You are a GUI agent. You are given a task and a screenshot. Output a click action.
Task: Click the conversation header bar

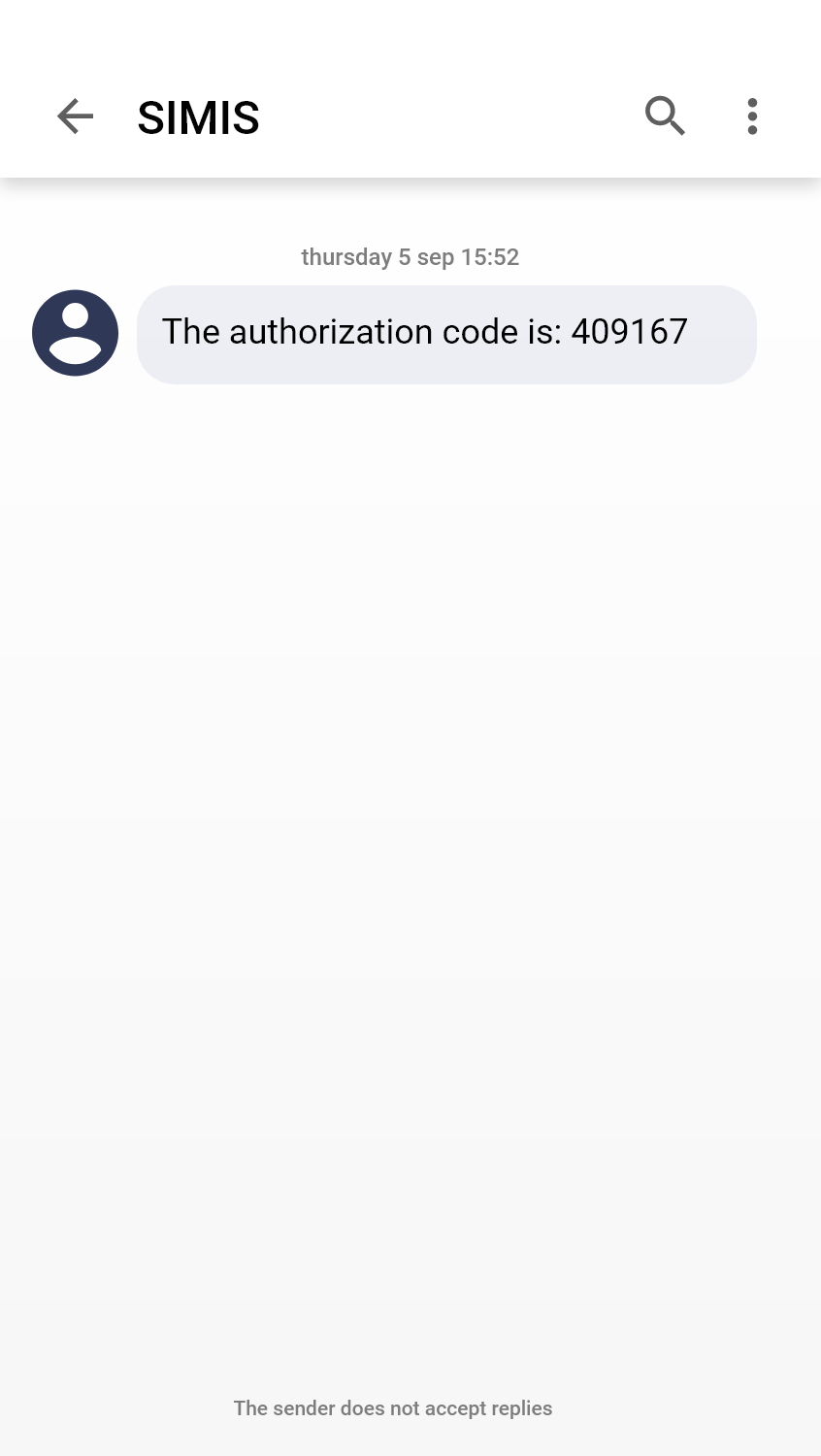(x=410, y=116)
